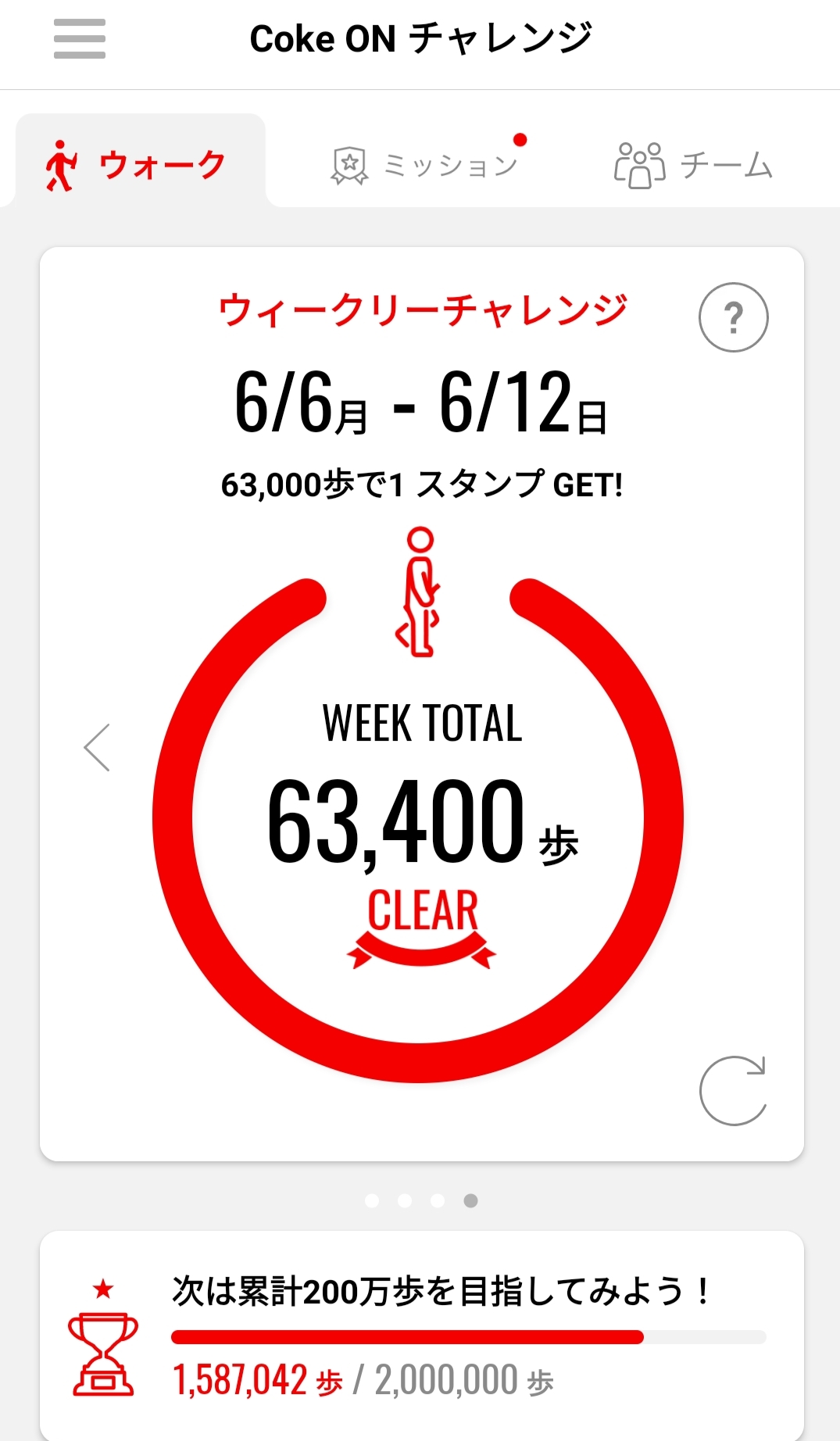Screen dimensions: 840x1441
Task: Switch to the チーム tab
Action: pyautogui.click(x=693, y=164)
